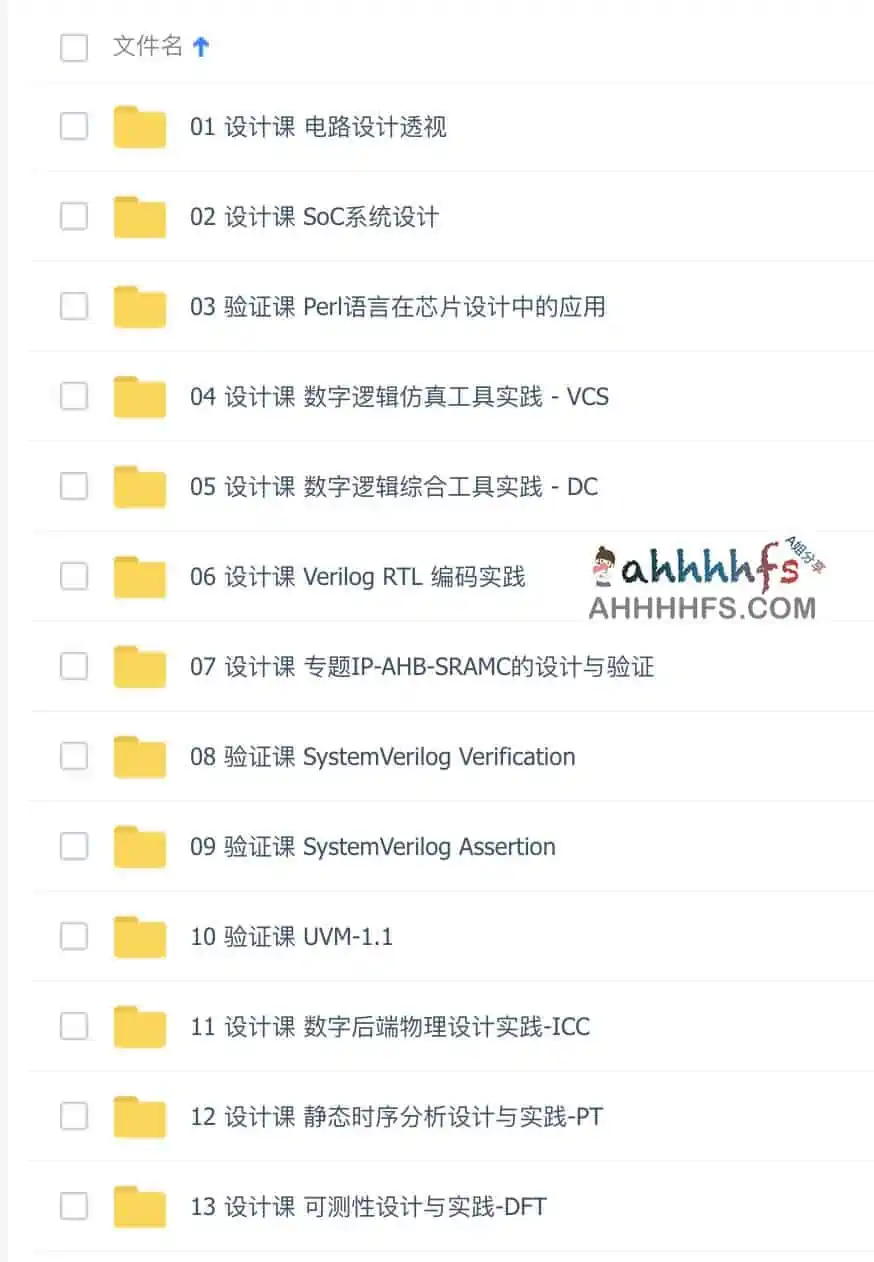Open folder 08 SystemVerilog Verification
The image size is (874, 1262).
[x=382, y=757]
